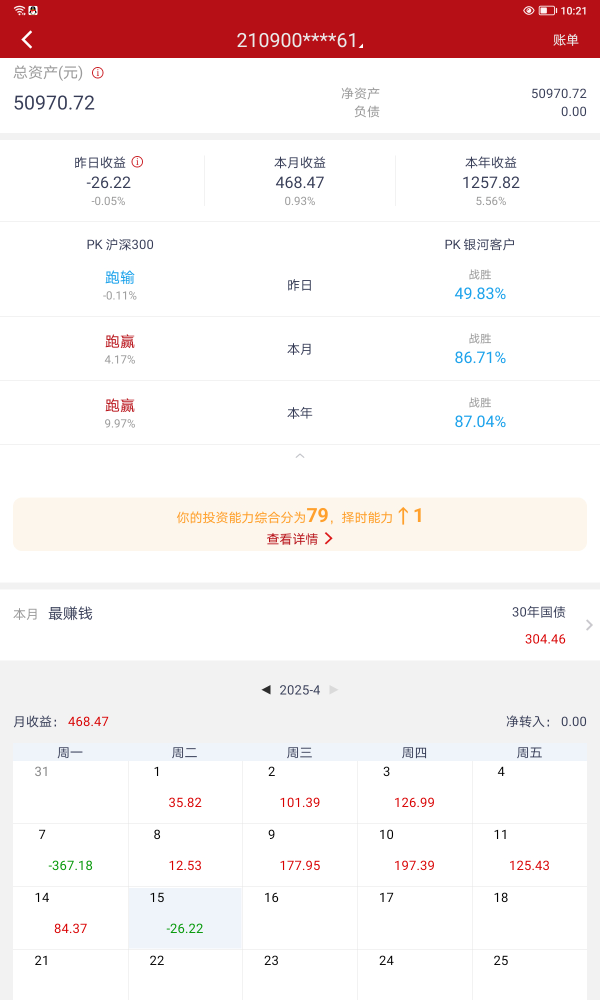
Task: Open the 本月最赚钱 30年国债 row
Action: pos(300,625)
